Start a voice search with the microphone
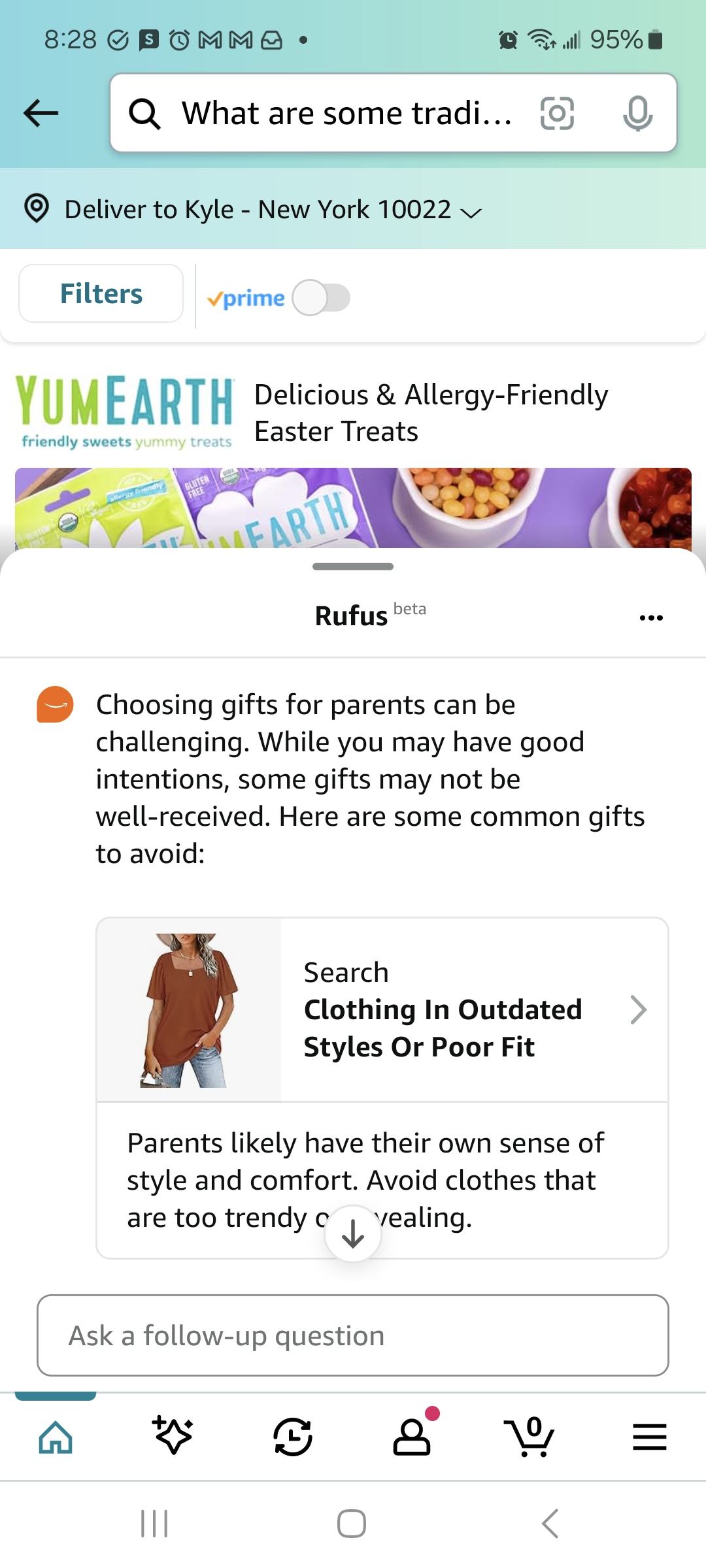Viewport: 706px width, 1568px height. tap(637, 112)
